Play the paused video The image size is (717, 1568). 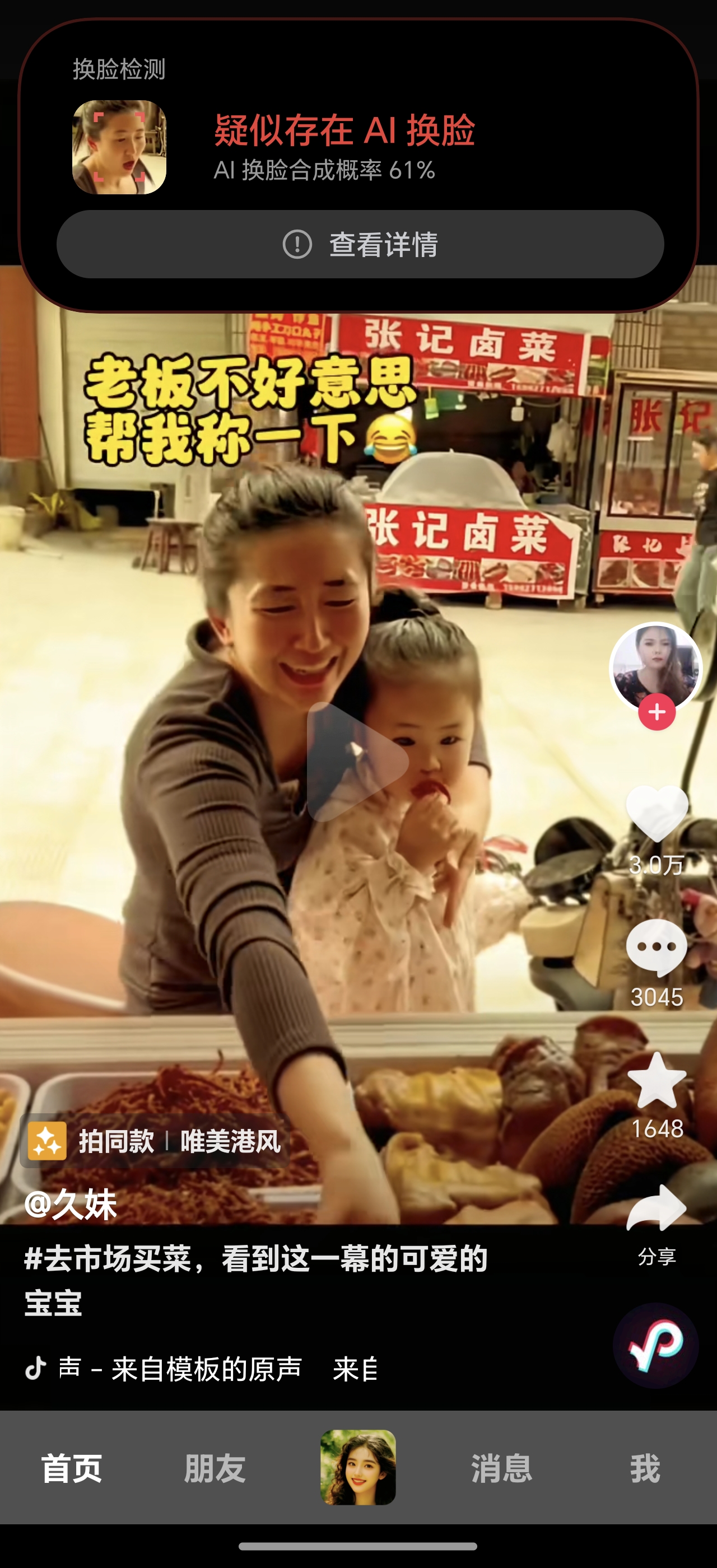point(357,761)
